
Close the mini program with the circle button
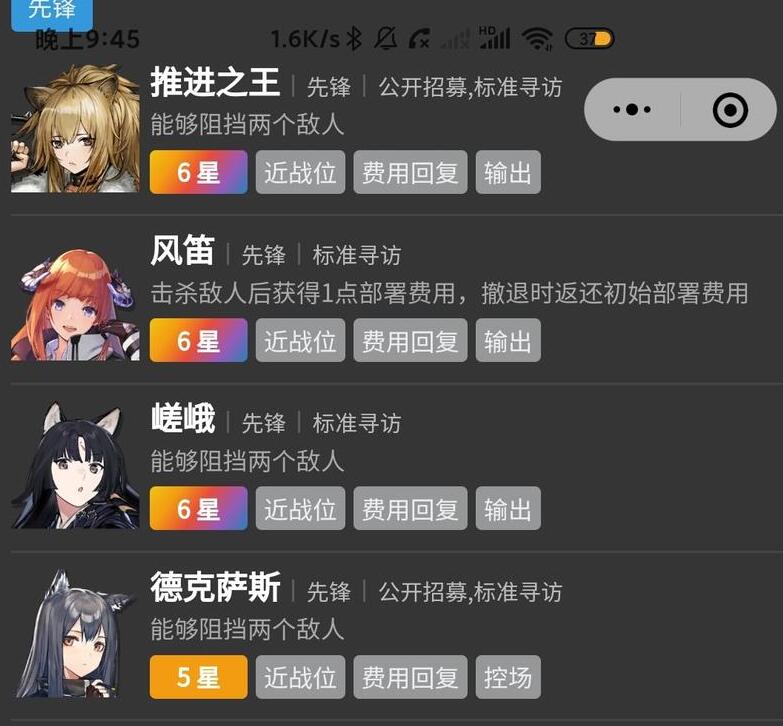pyautogui.click(x=730, y=109)
